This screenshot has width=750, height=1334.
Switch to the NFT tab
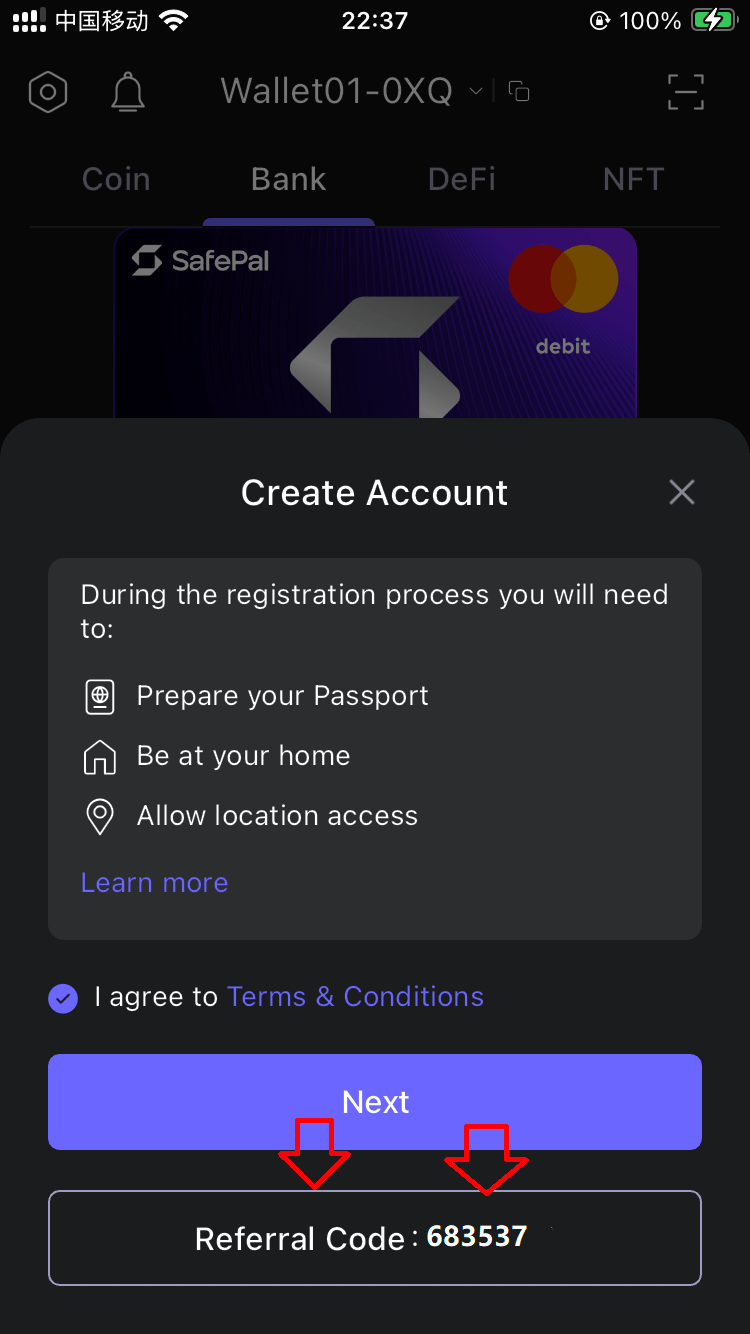(x=634, y=179)
